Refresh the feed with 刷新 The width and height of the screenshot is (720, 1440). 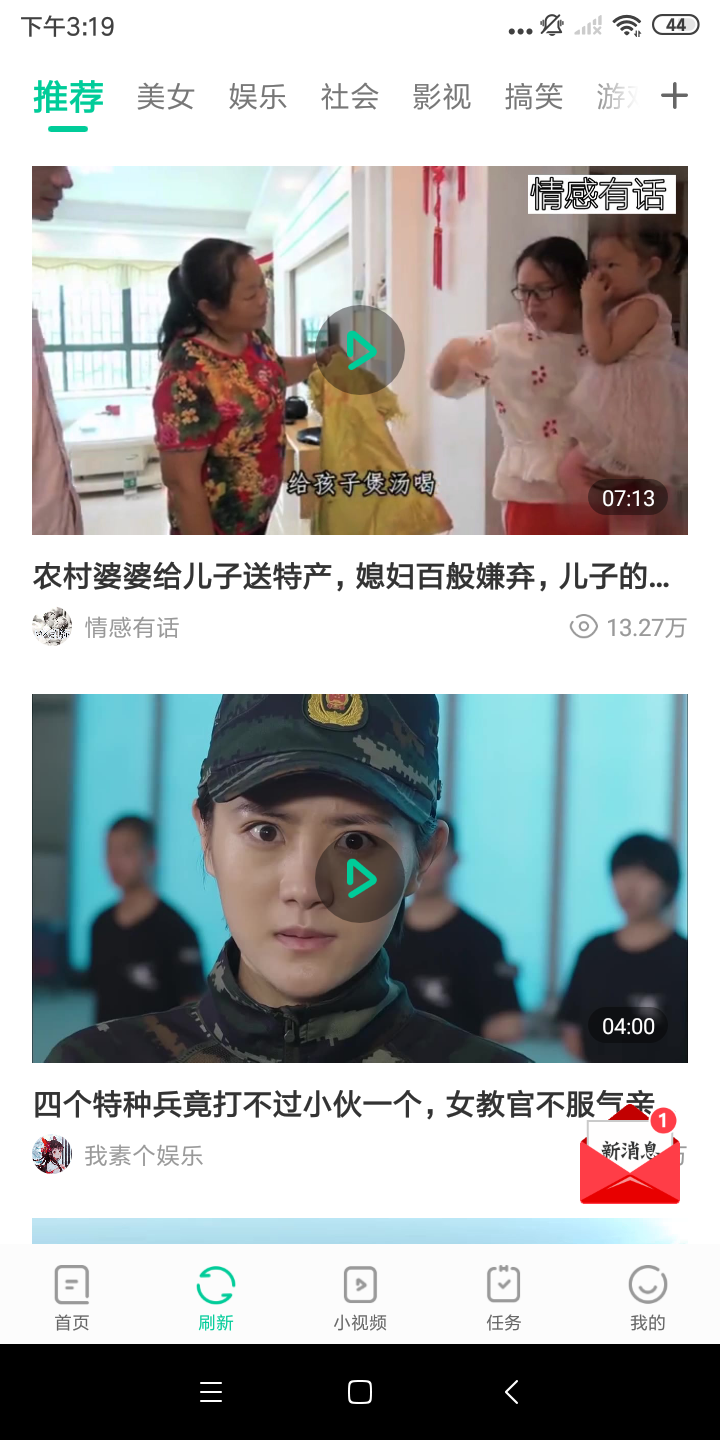tap(216, 1297)
